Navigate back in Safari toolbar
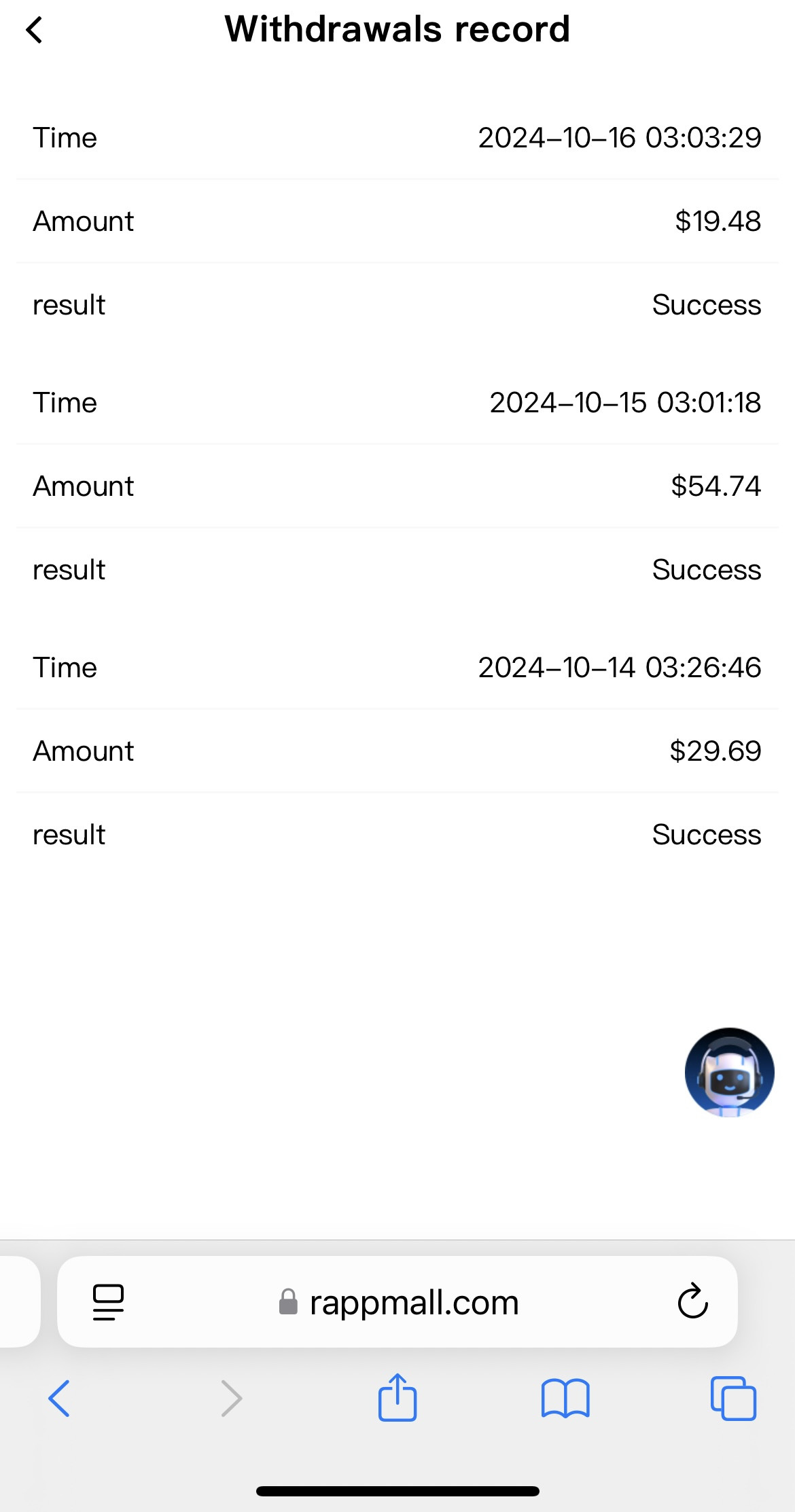795x1512 pixels. point(60,1399)
